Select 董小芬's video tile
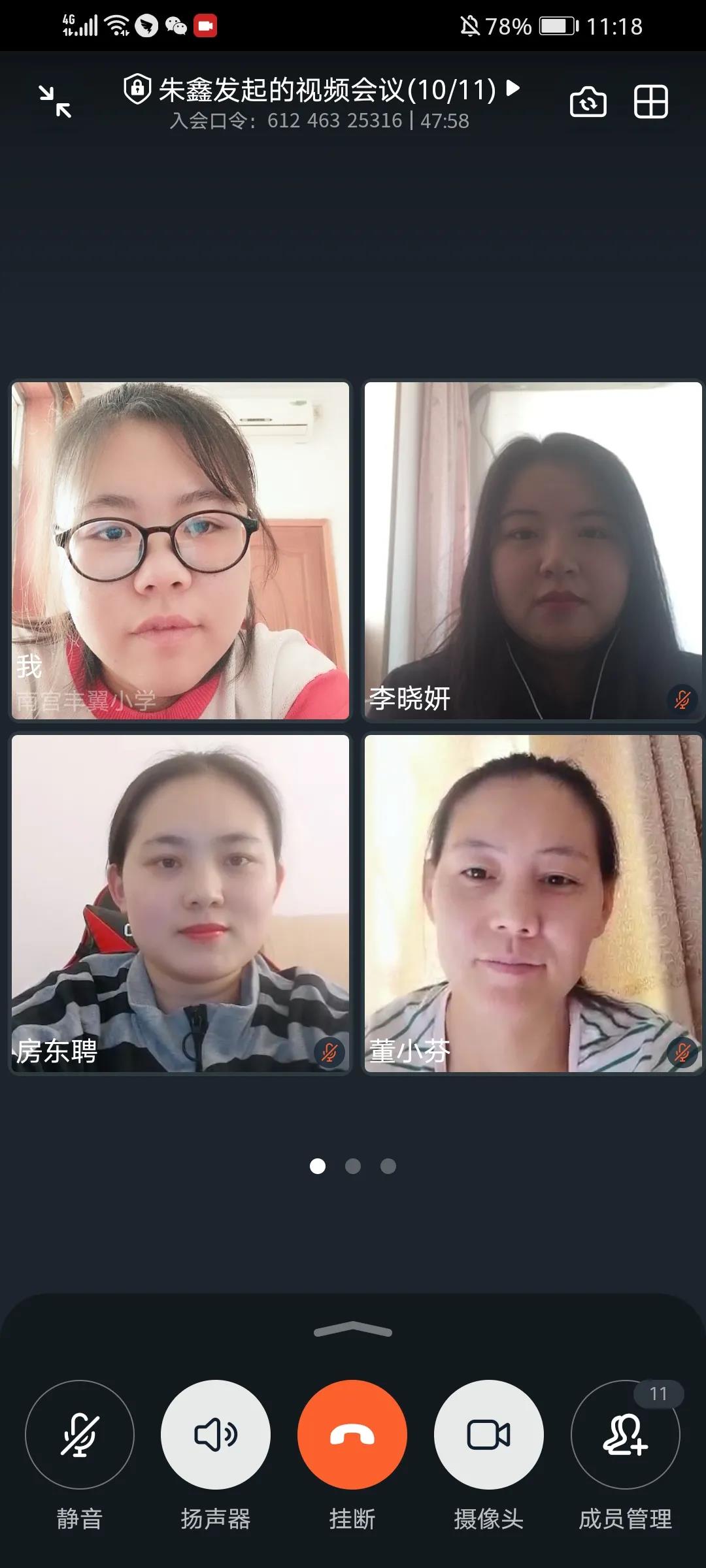 (533, 903)
